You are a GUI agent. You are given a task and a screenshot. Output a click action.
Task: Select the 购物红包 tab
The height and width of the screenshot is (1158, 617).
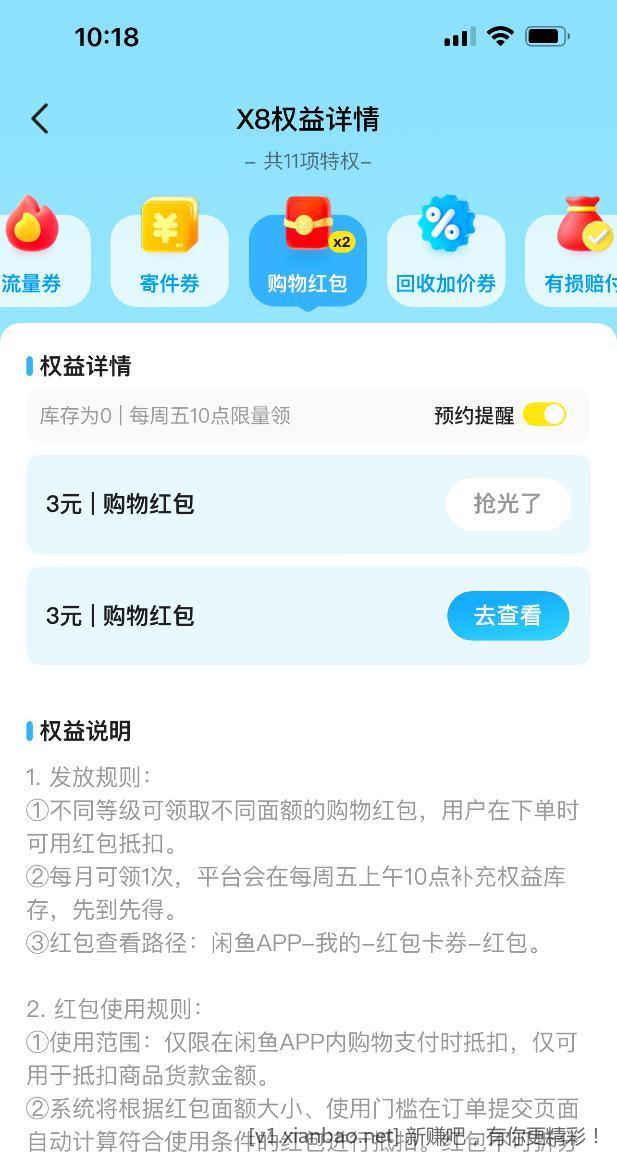(307, 257)
